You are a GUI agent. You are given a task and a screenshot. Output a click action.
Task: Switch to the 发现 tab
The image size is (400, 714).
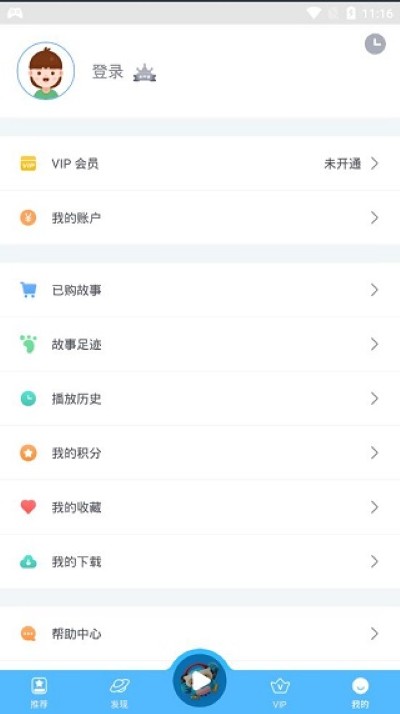pos(119,692)
